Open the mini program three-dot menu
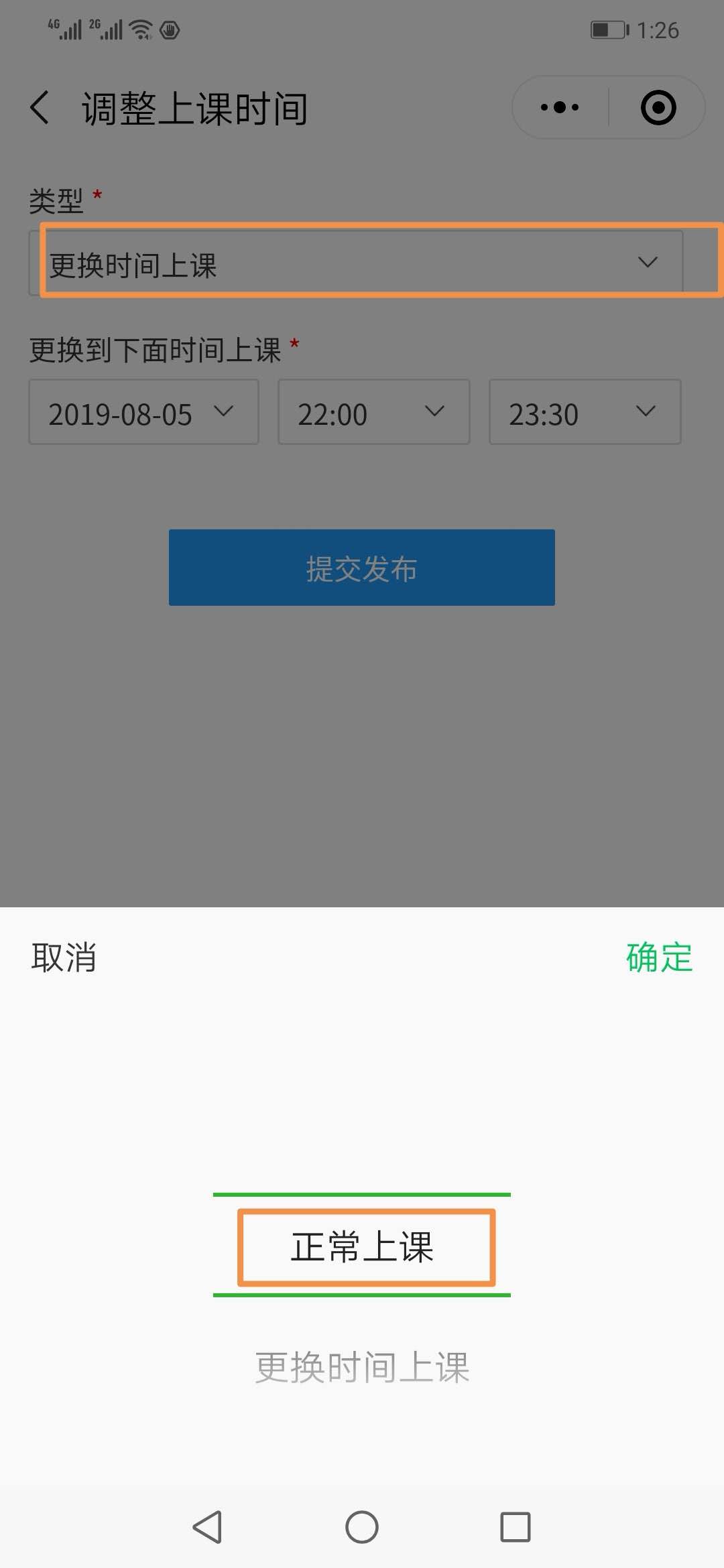Image resolution: width=724 pixels, height=1568 pixels. coord(560,107)
